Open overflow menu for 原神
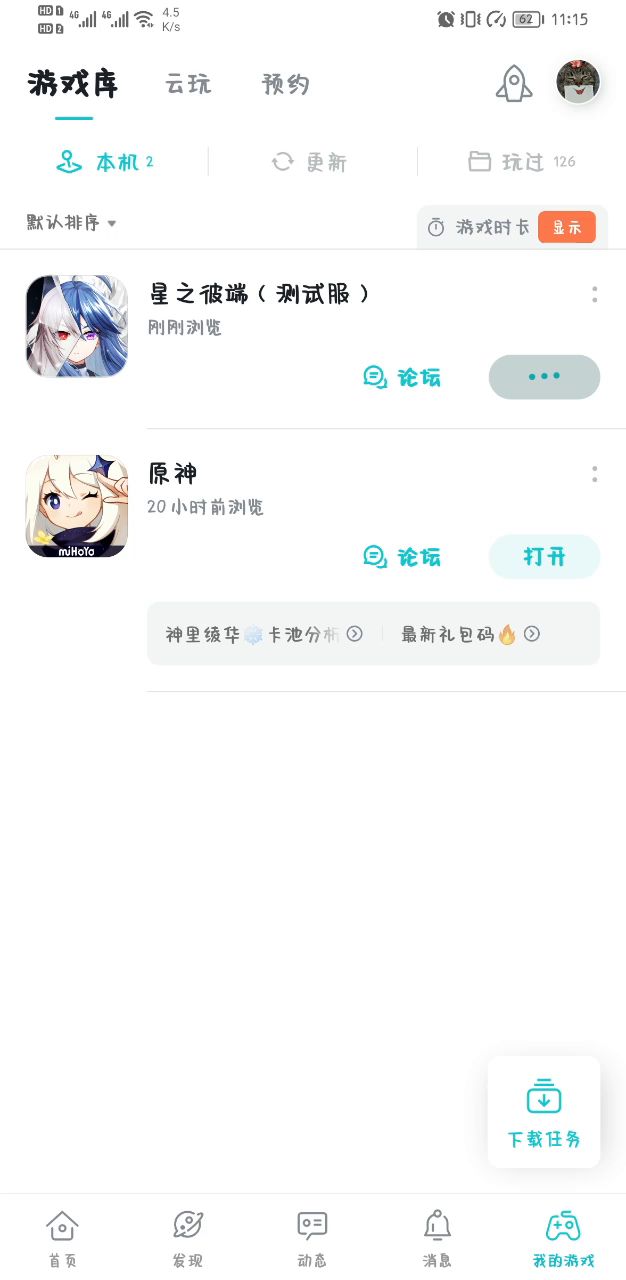626x1280 pixels. (594, 474)
